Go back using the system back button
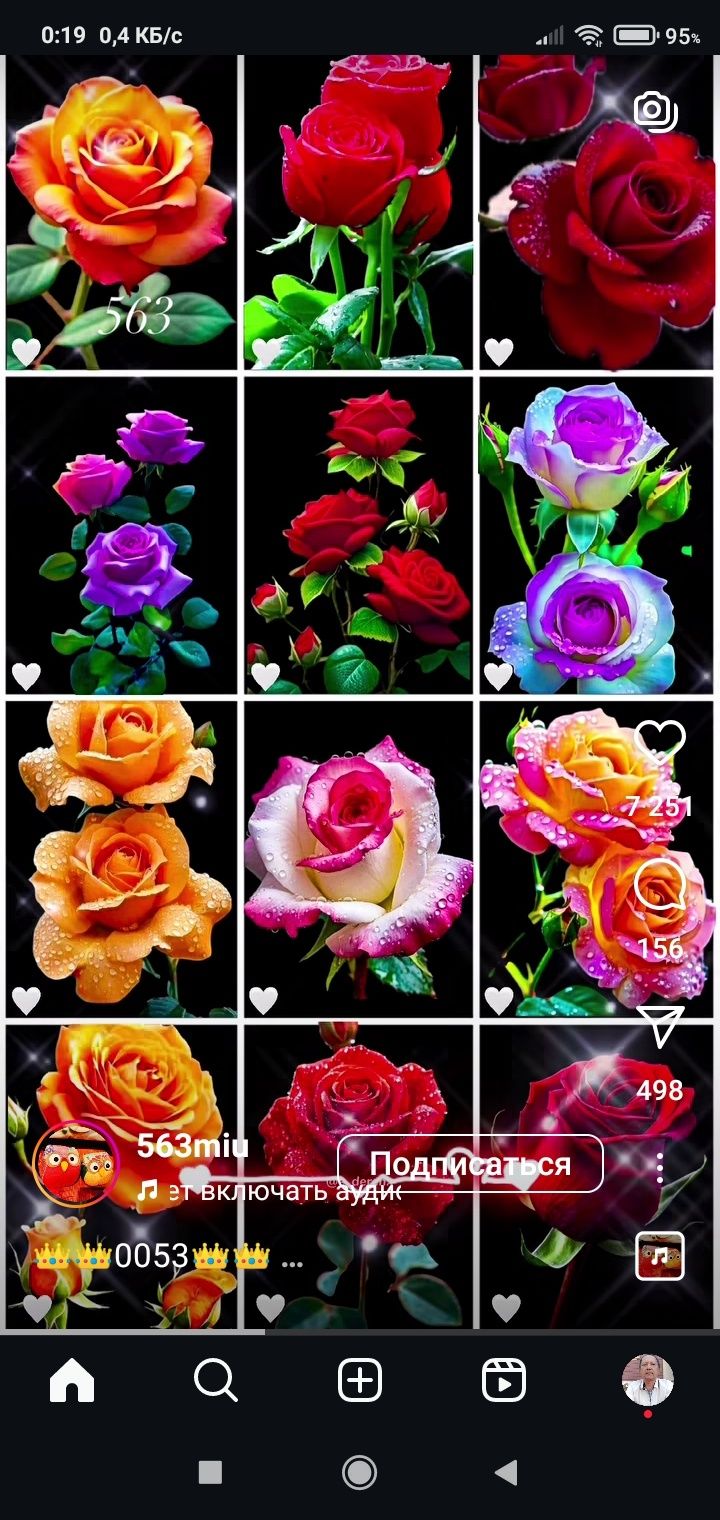 point(507,1471)
